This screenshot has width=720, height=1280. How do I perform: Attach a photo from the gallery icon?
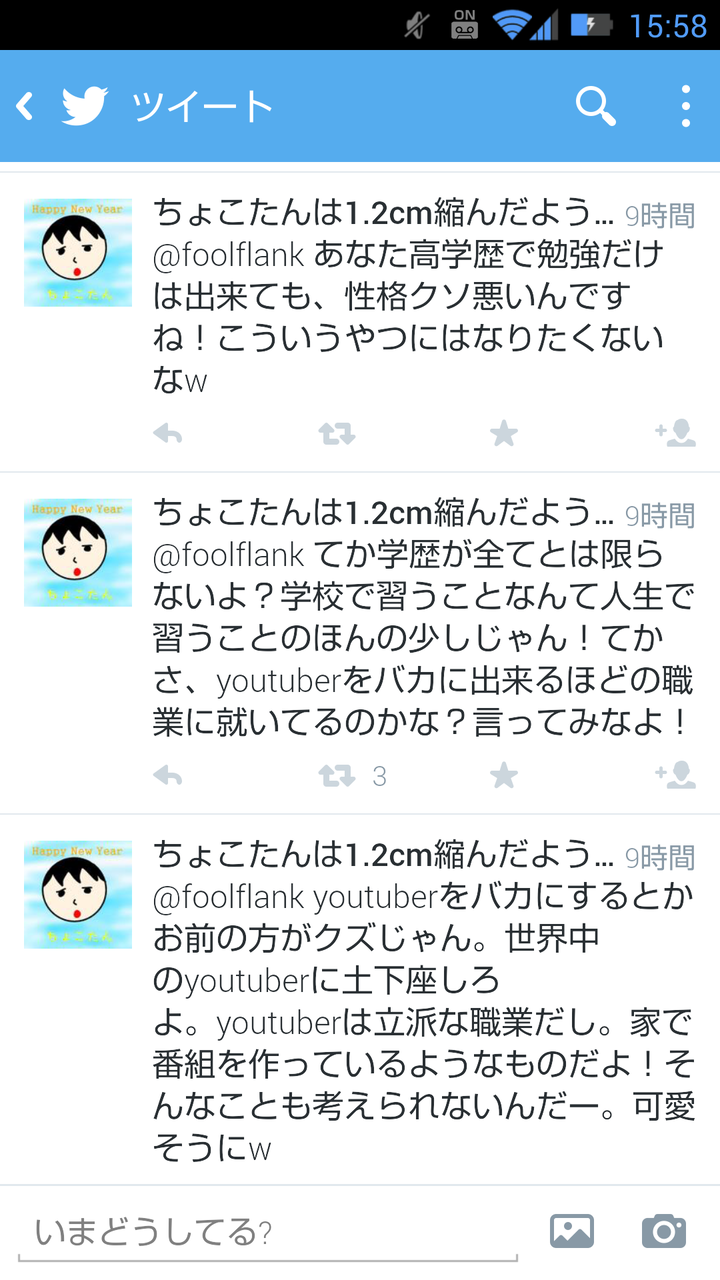(x=572, y=1231)
